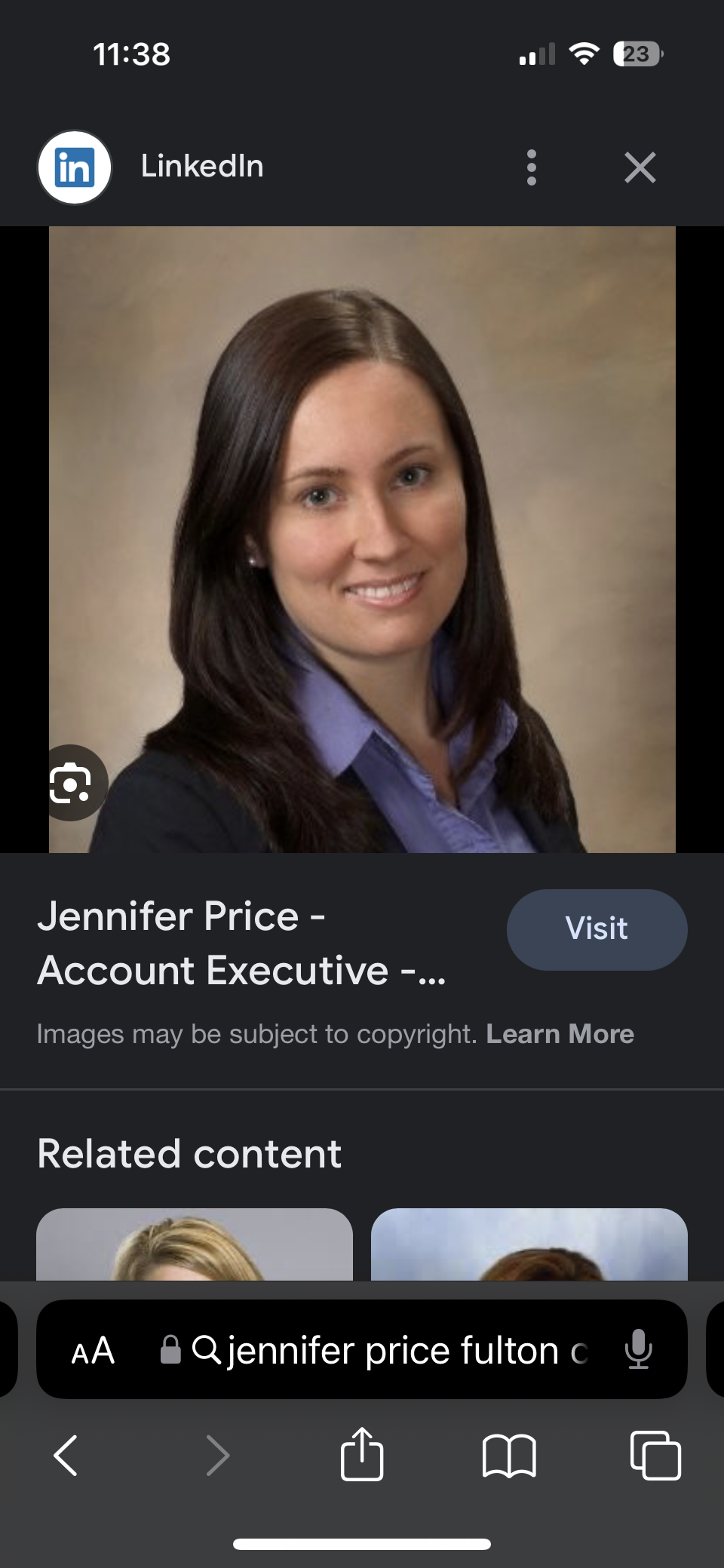Close the image preview

pos(640,167)
